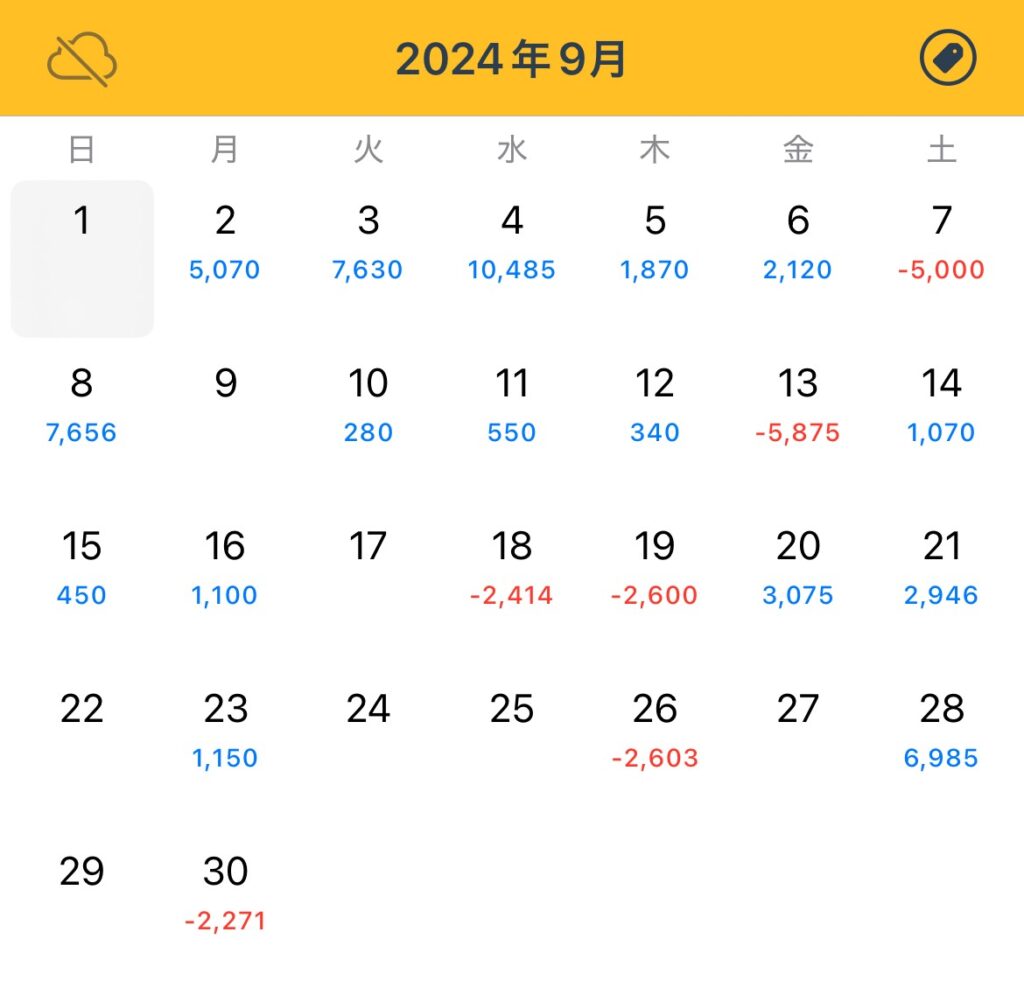Select September 7 with -5,000

click(x=941, y=242)
